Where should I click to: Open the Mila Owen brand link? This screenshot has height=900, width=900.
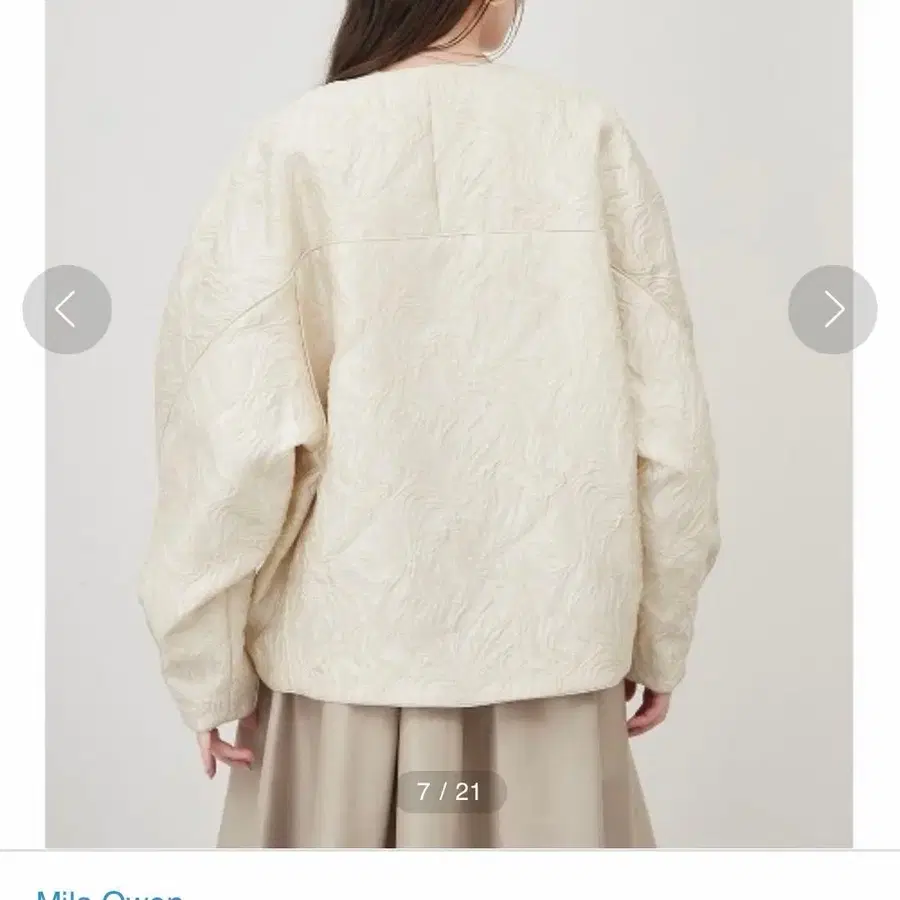pos(110,893)
